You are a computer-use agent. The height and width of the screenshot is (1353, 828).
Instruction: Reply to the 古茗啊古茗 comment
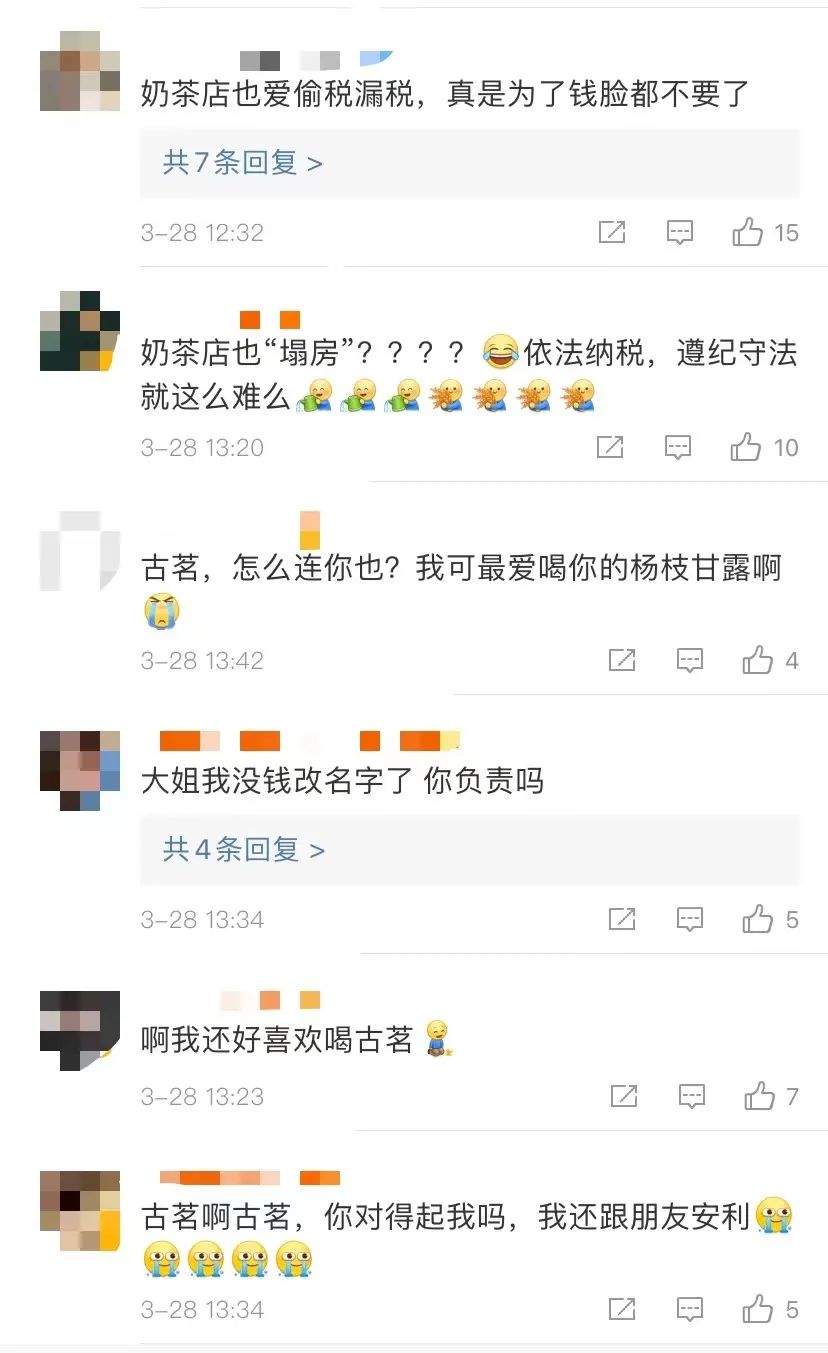690,1308
